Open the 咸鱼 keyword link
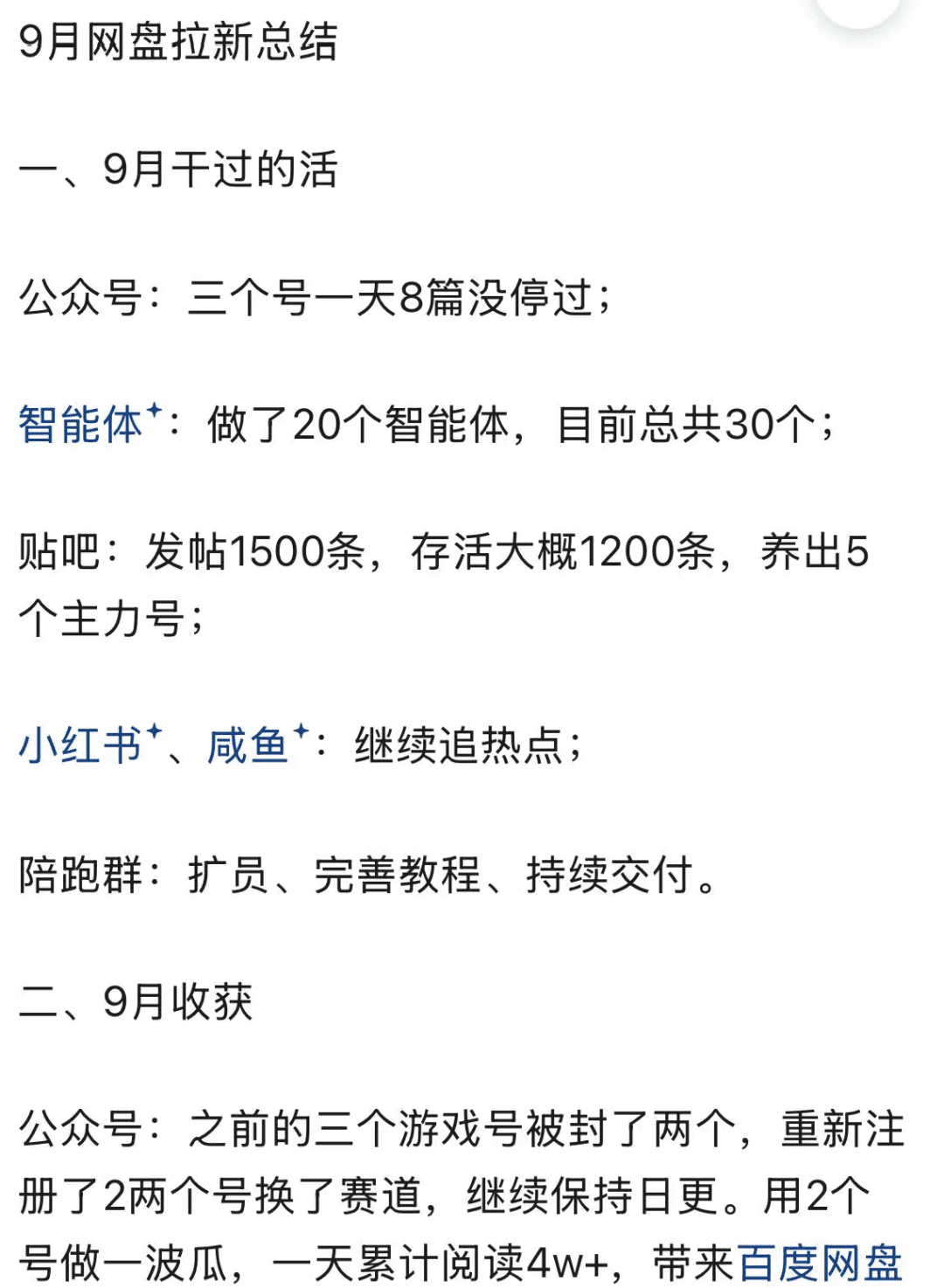 [x=248, y=746]
